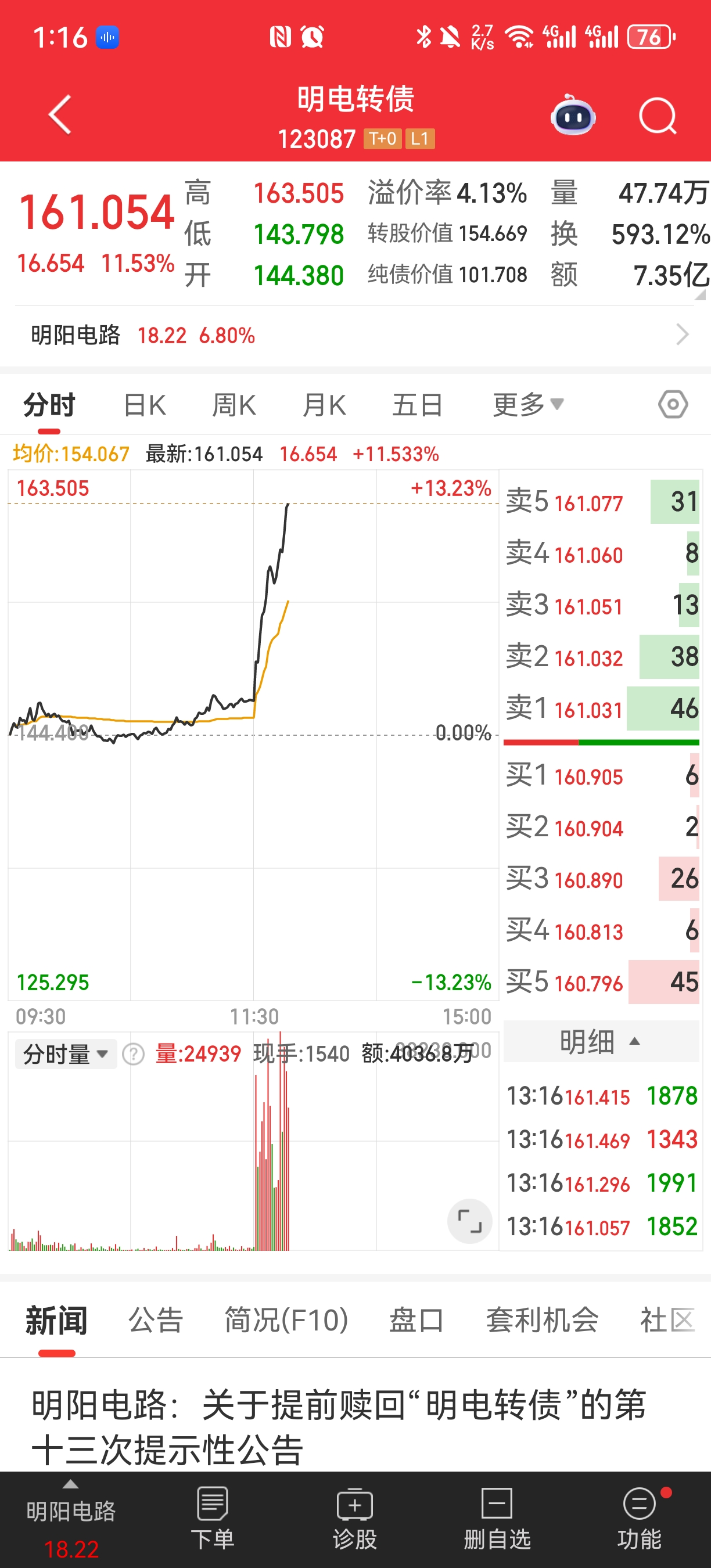Image resolution: width=711 pixels, height=1568 pixels.
Task: Open the robot AI assistant
Action: click(572, 115)
